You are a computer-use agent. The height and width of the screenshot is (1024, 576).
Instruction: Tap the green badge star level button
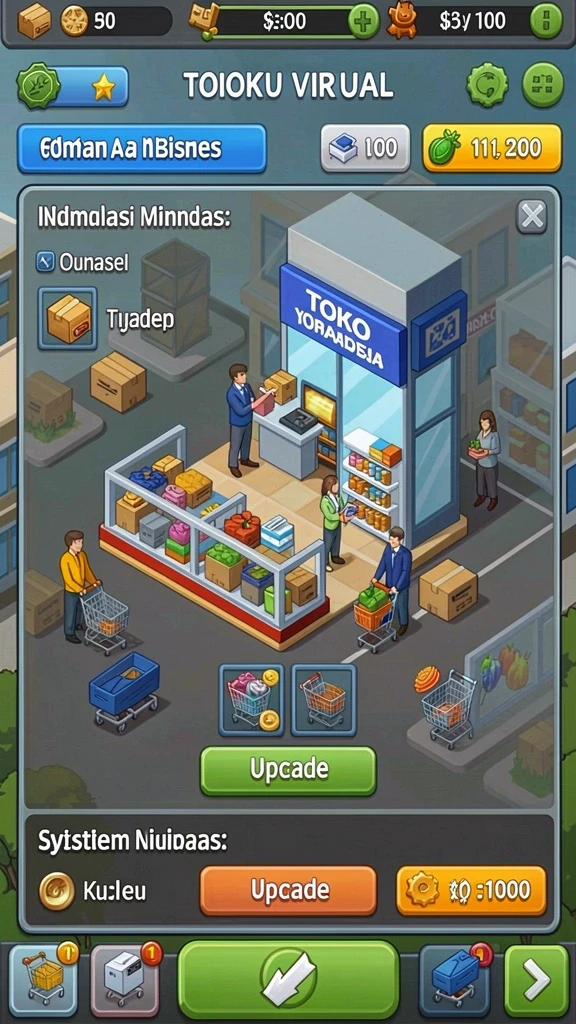[72, 86]
